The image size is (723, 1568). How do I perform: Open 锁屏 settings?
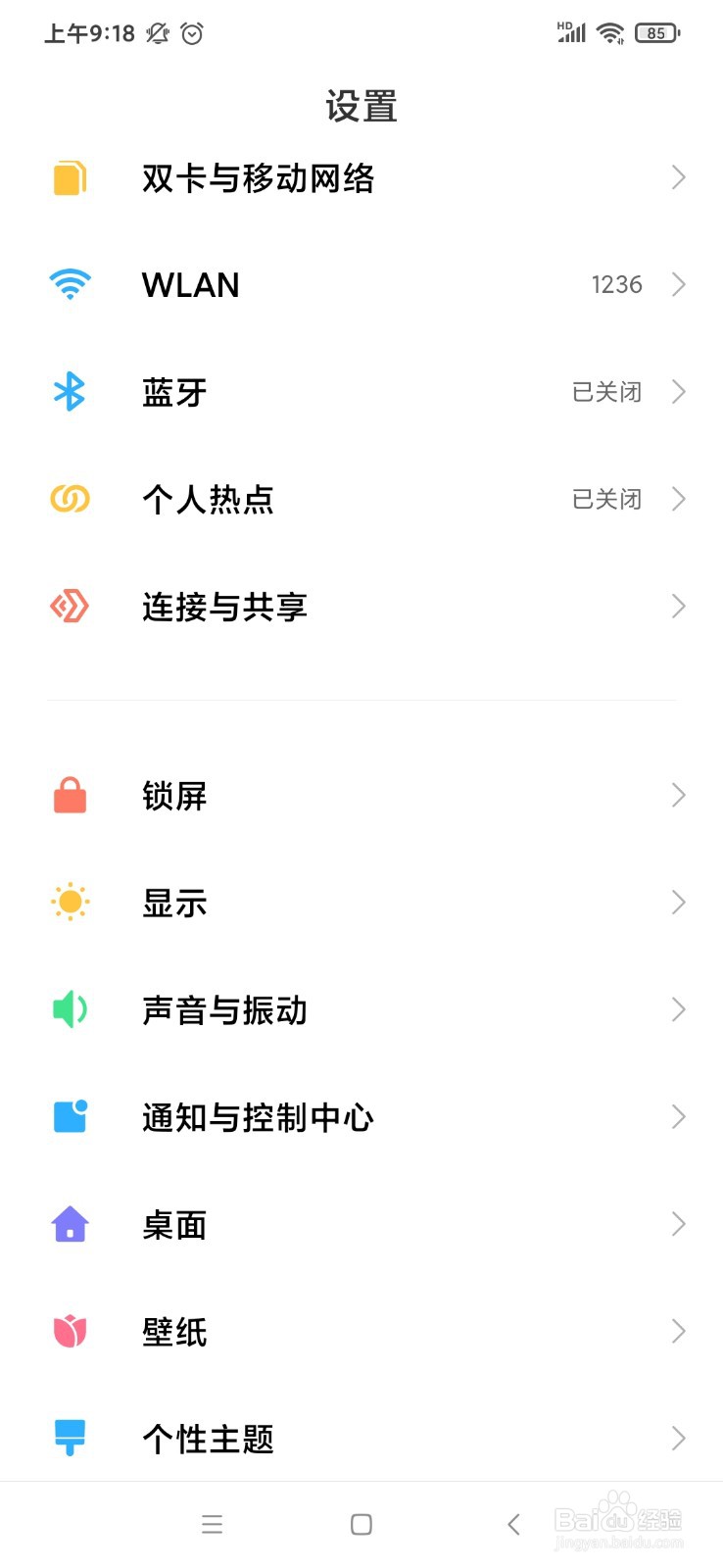[361, 796]
